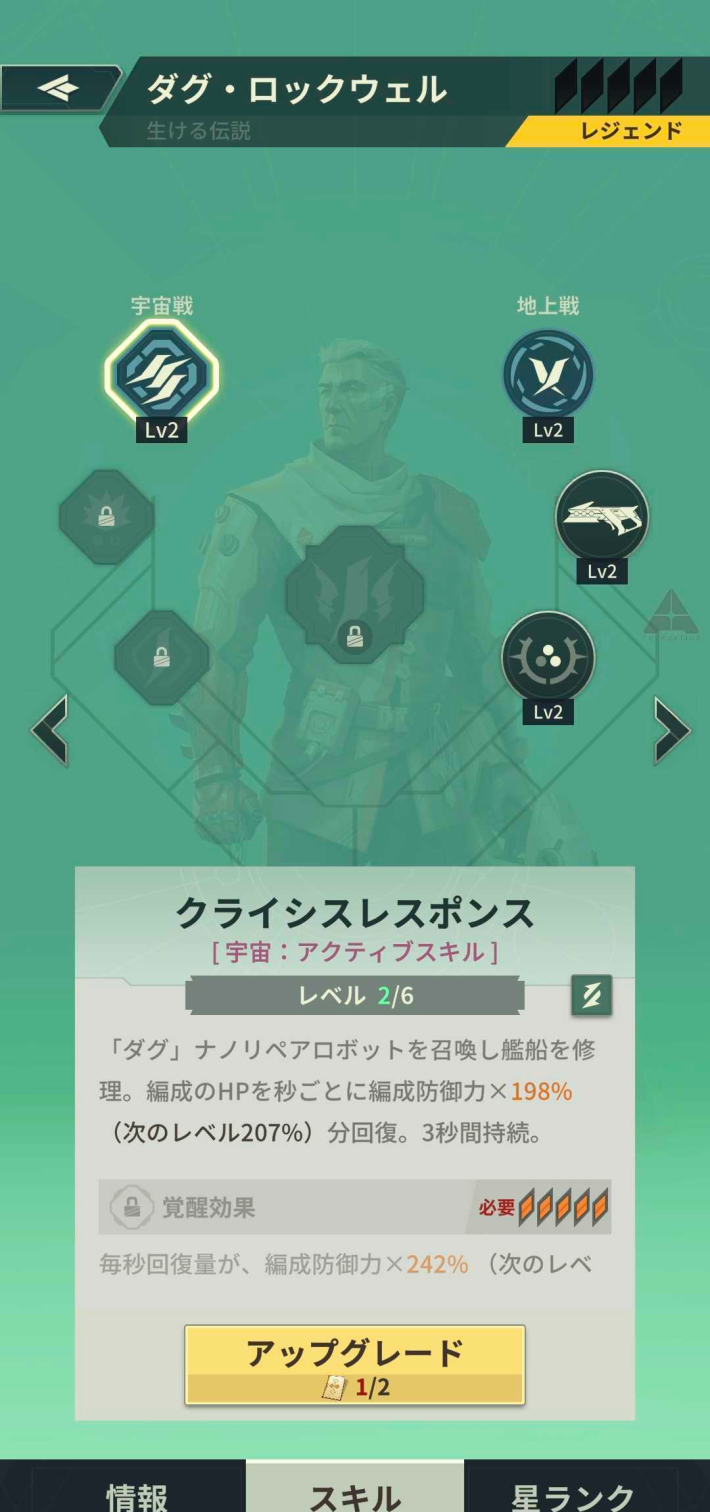Tap the lower-left locked skill
Image resolution: width=710 pixels, height=1512 pixels.
tap(161, 657)
